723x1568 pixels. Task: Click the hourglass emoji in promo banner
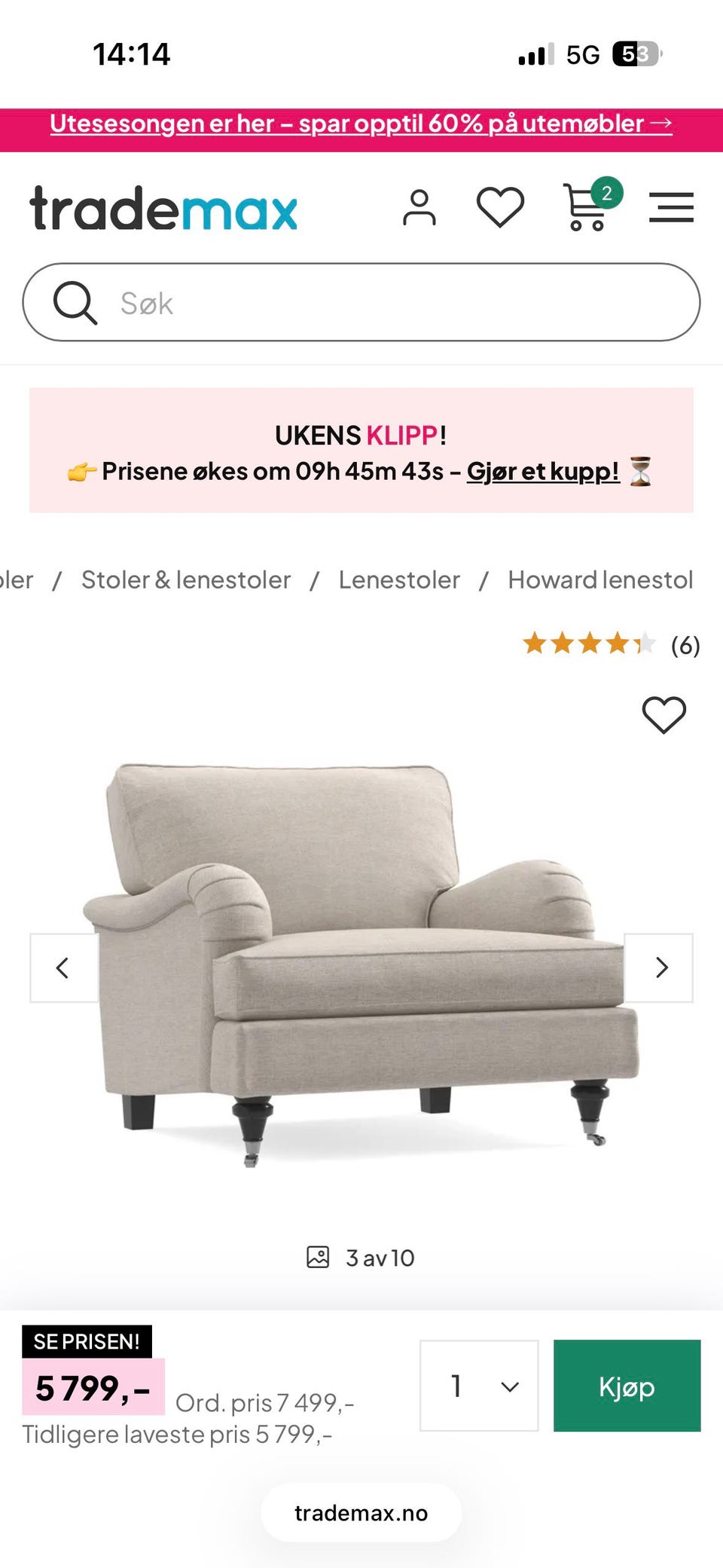tap(642, 471)
